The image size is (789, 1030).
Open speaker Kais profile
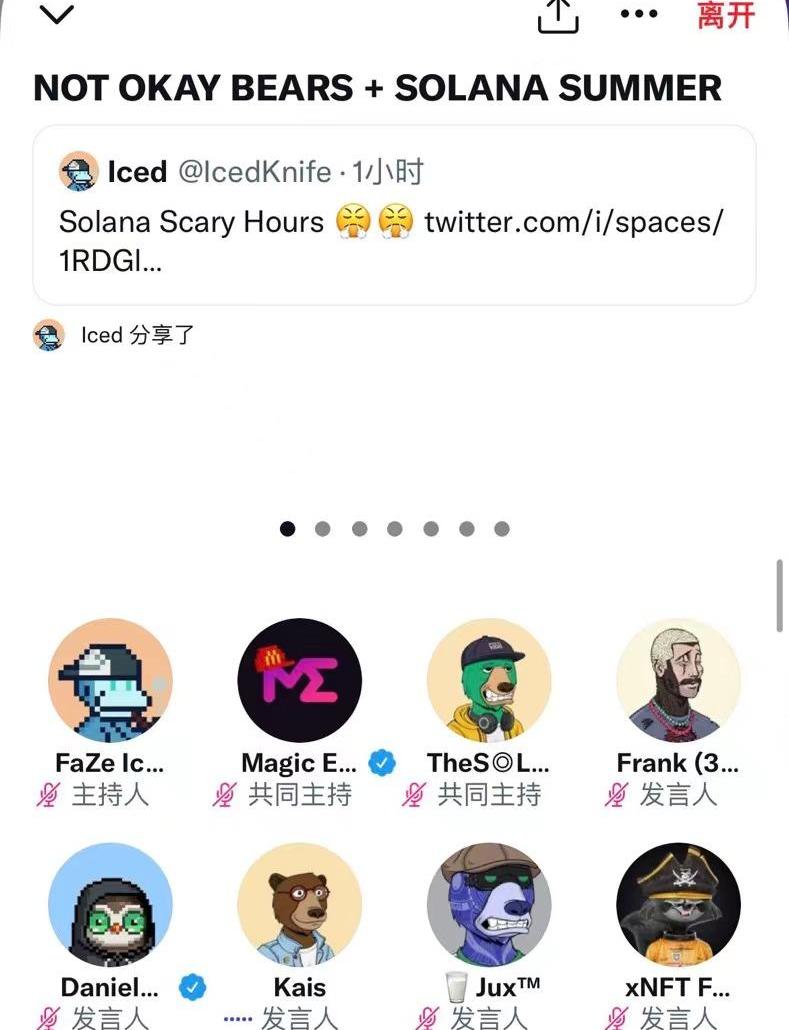300,905
